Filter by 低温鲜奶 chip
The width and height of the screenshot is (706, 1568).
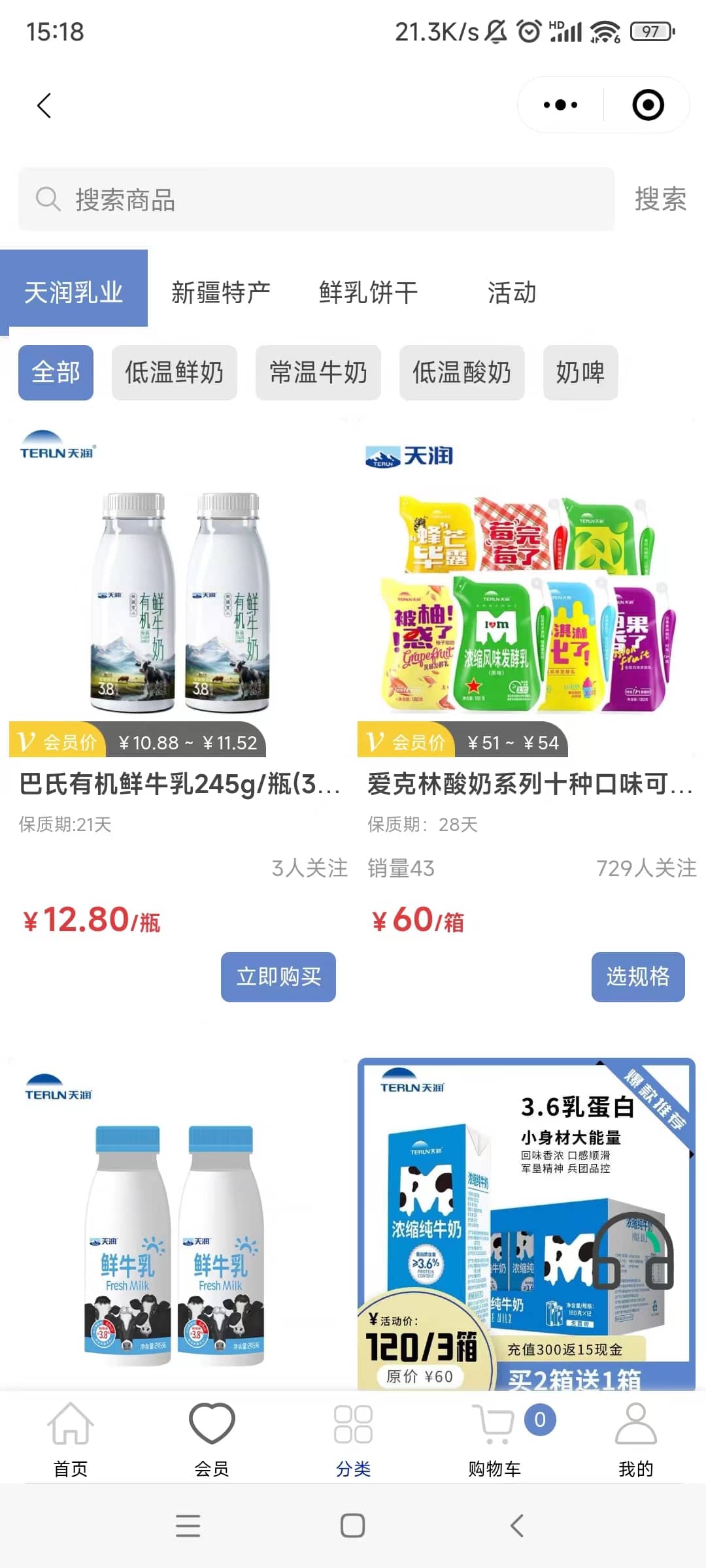175,372
